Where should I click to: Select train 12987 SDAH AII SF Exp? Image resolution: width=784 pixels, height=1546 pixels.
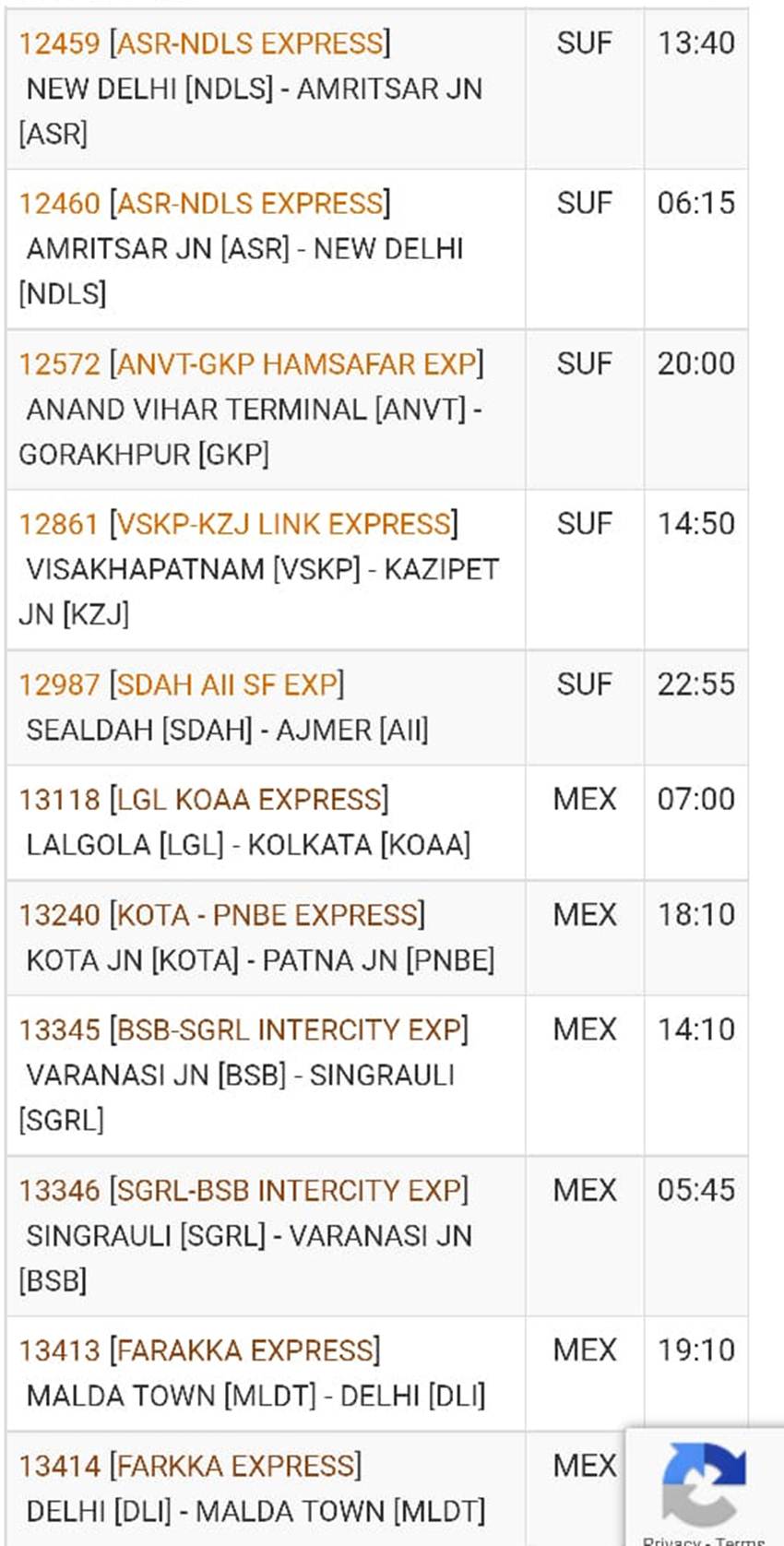[181, 685]
